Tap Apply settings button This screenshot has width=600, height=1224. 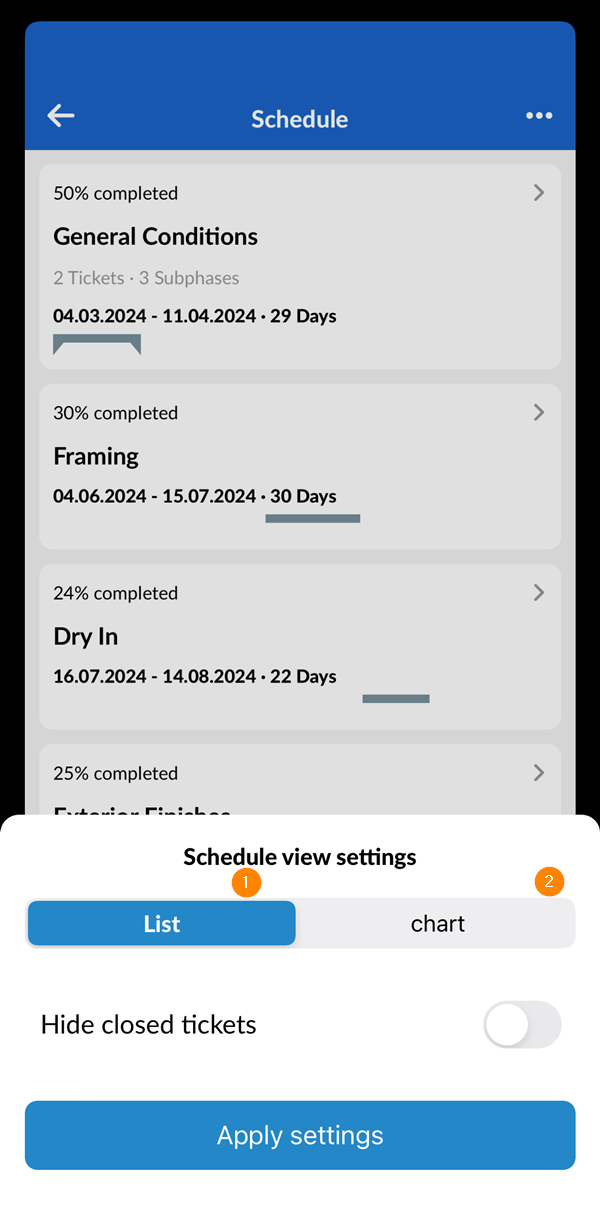300,1135
